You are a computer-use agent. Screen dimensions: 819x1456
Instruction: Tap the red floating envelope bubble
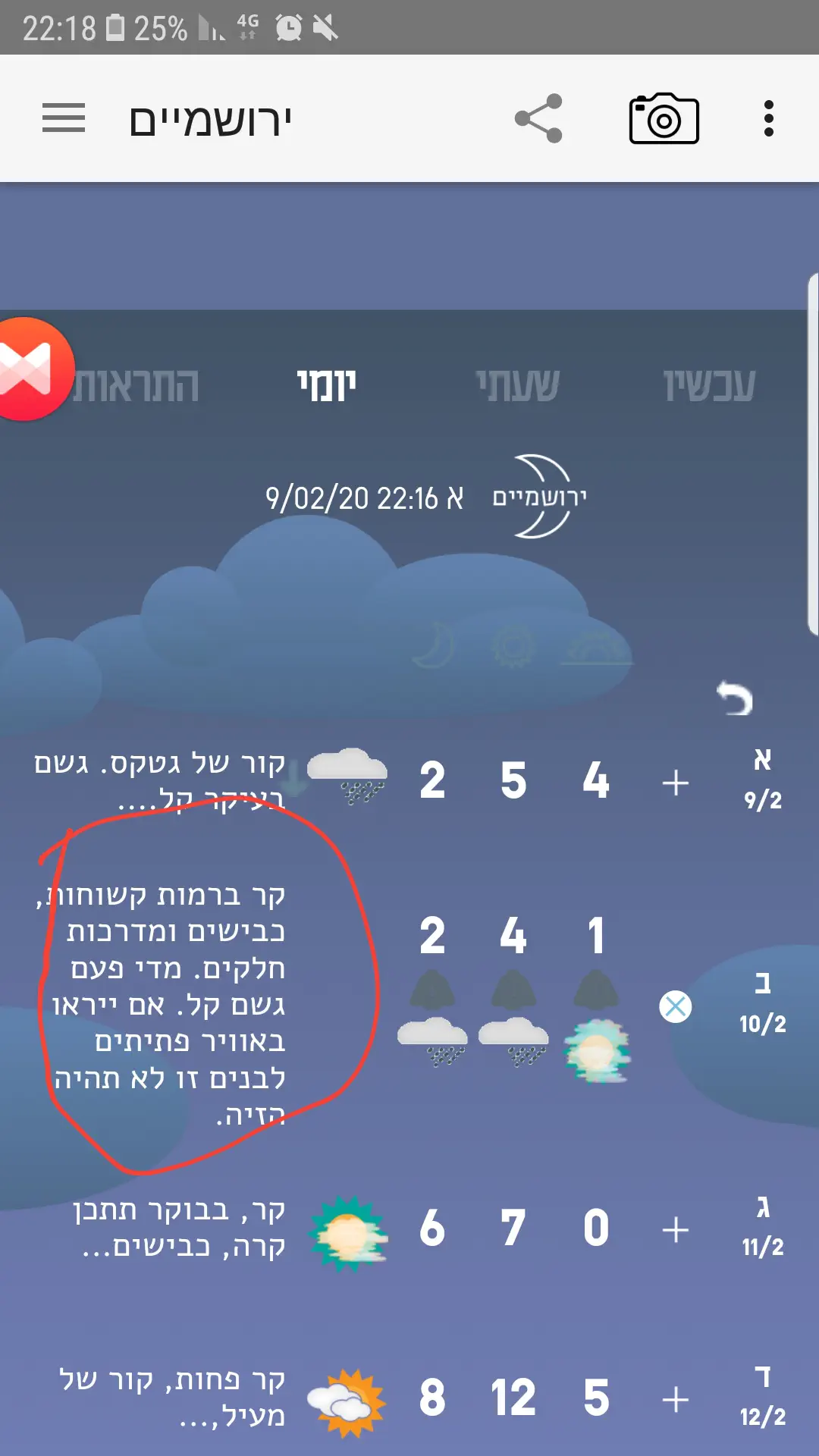pos(27,369)
